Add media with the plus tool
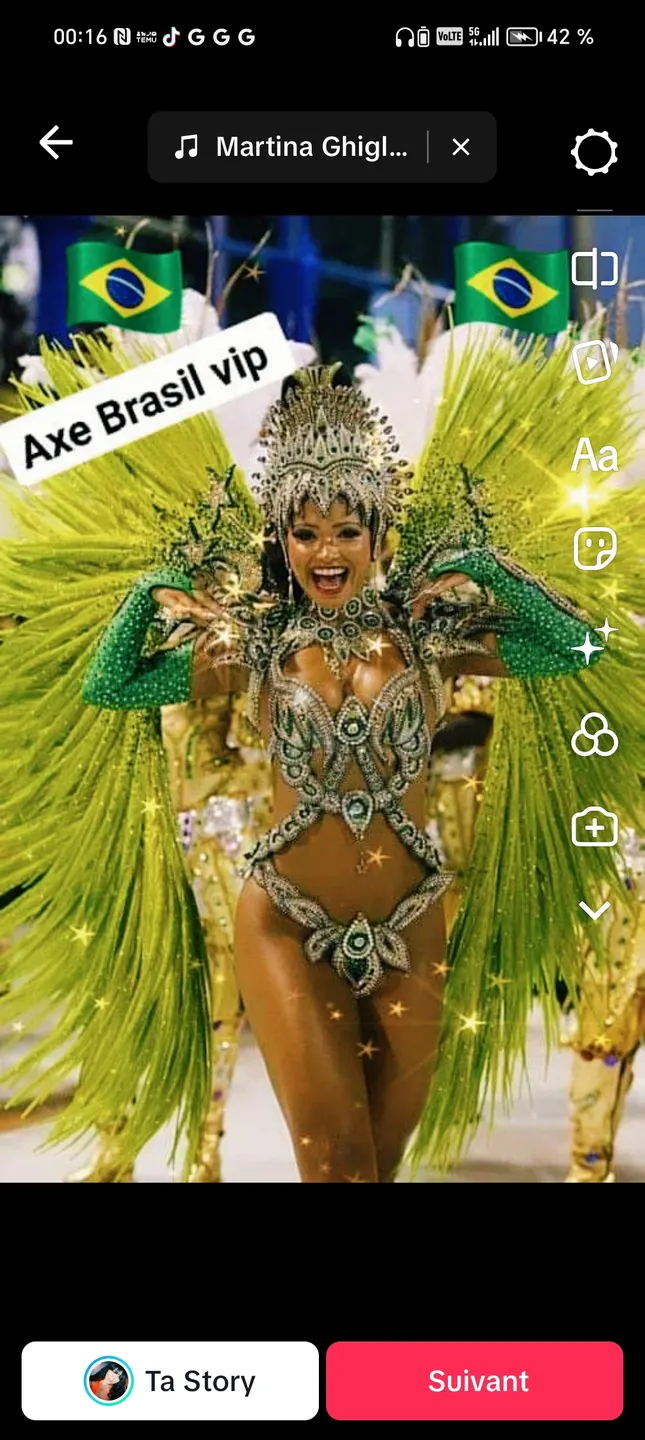This screenshot has height=1440, width=645. point(594,828)
